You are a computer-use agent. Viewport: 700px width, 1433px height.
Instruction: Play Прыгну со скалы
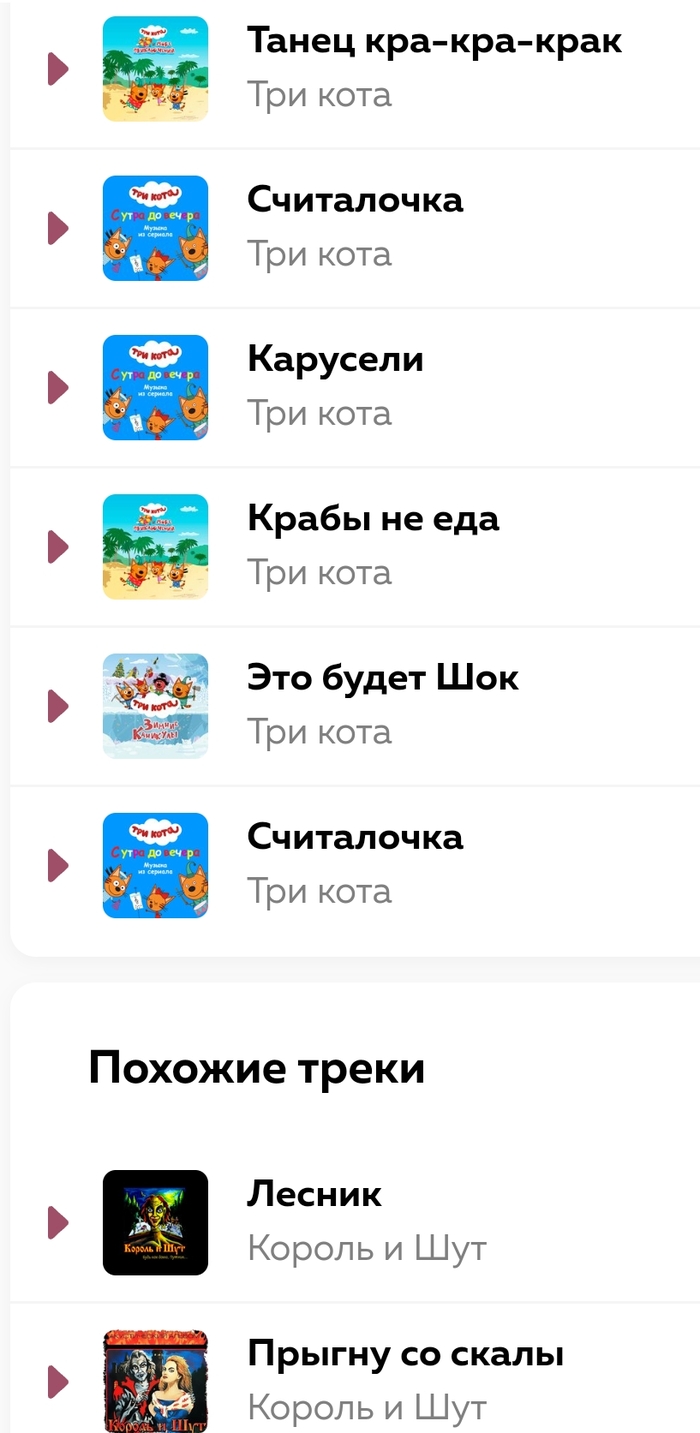pyautogui.click(x=58, y=1382)
